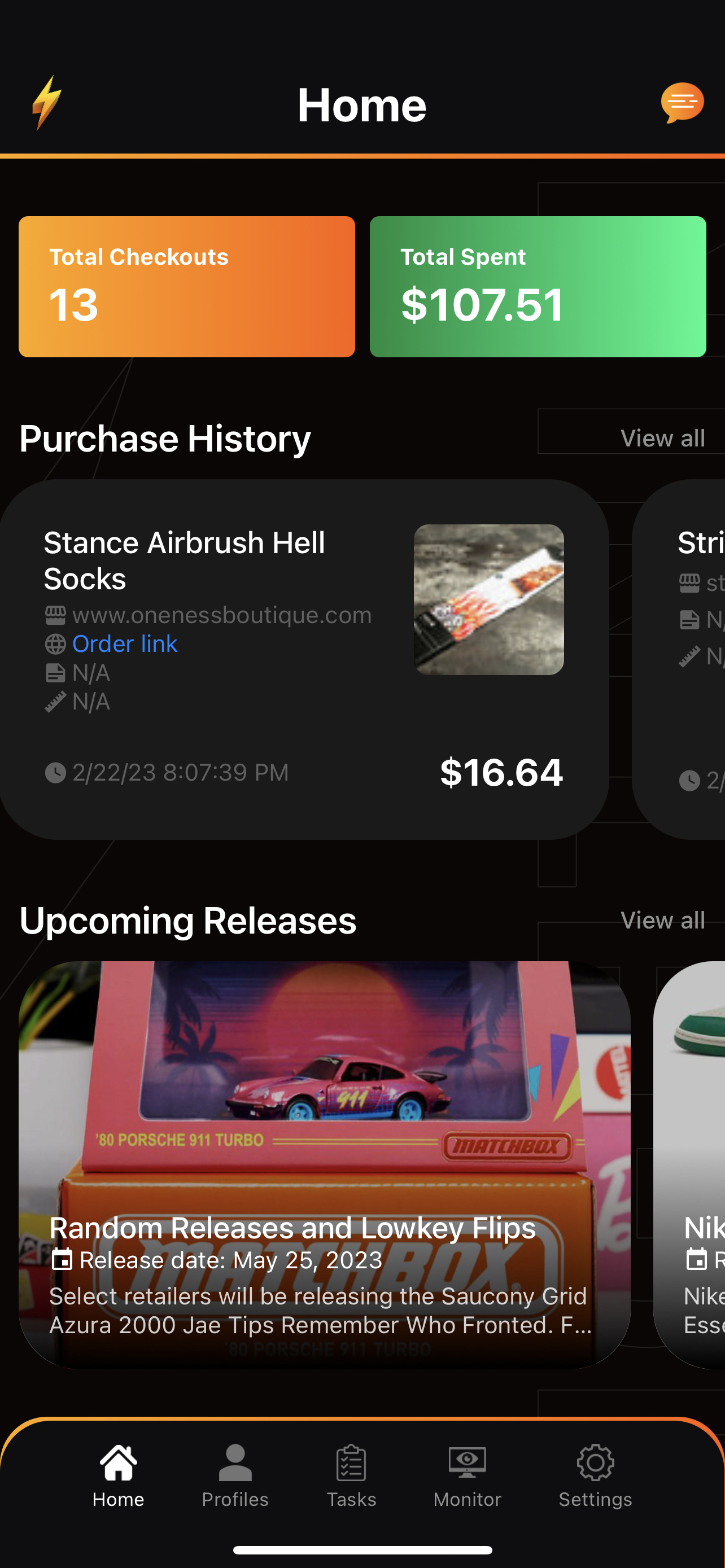Screen dimensions: 725x1568
Task: Open the Stance Airbrush Hell Socks order link
Action: [x=125, y=644]
